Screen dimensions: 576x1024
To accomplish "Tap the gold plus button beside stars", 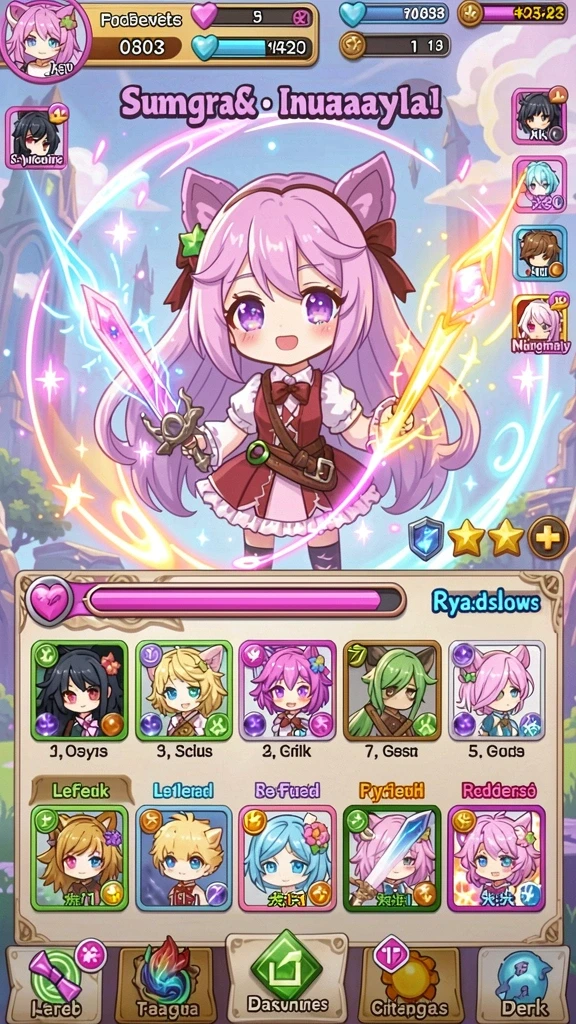I will (548, 537).
